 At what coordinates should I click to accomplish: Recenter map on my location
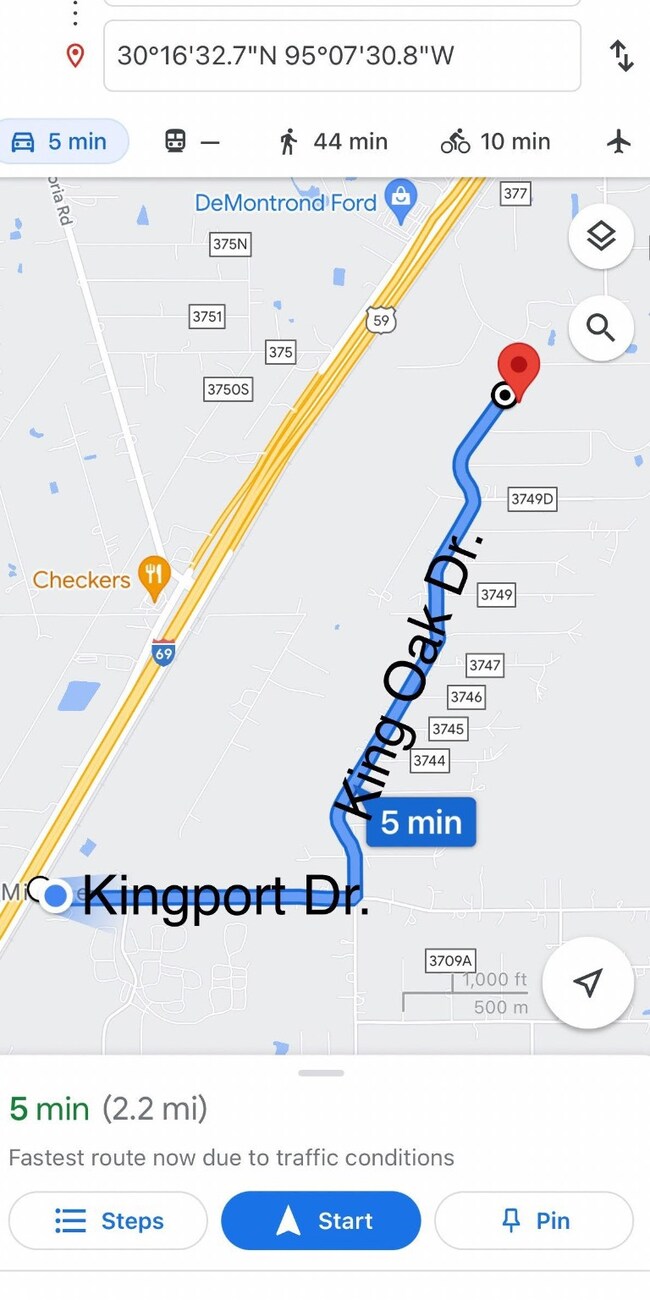coord(588,982)
